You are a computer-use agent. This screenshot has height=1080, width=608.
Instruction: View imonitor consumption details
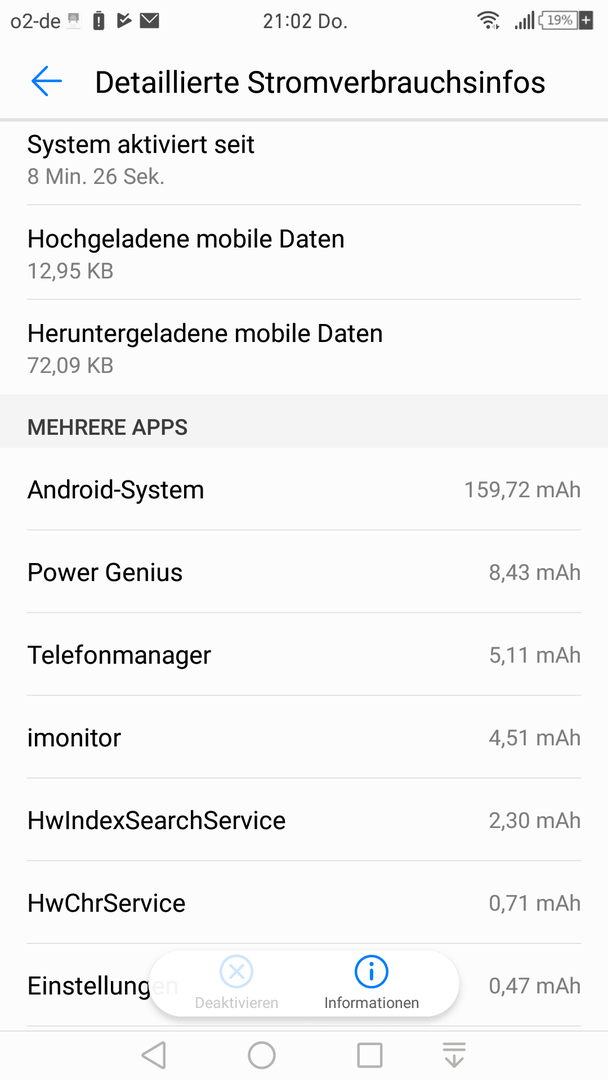tap(304, 737)
